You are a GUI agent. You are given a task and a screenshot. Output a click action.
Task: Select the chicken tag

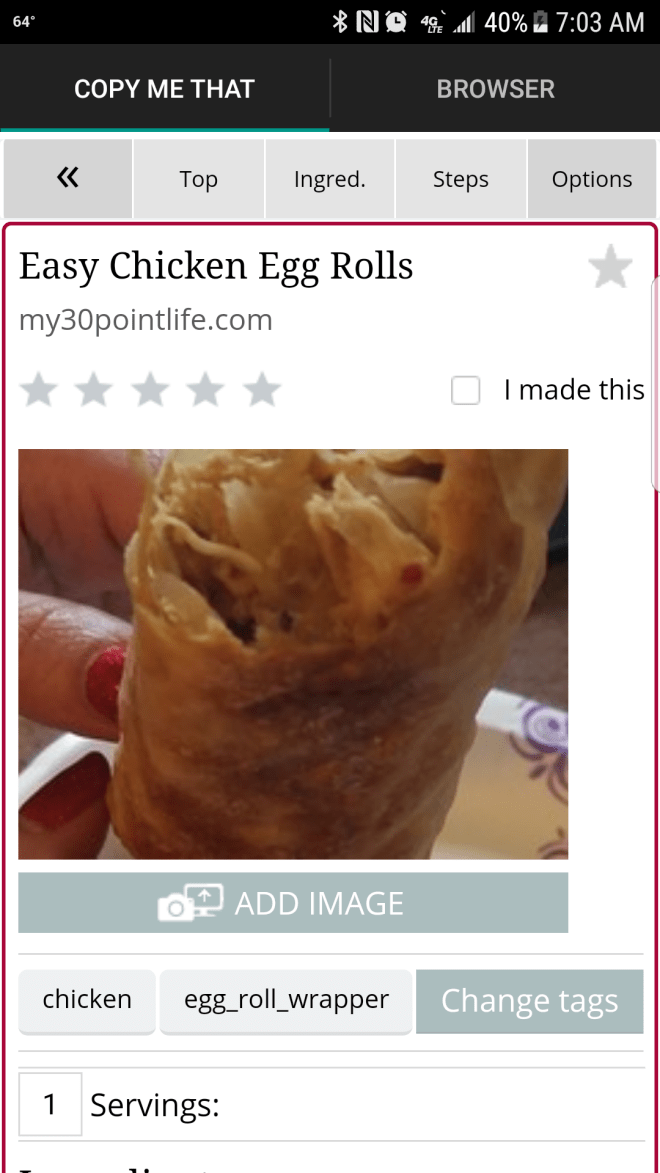(87, 1000)
